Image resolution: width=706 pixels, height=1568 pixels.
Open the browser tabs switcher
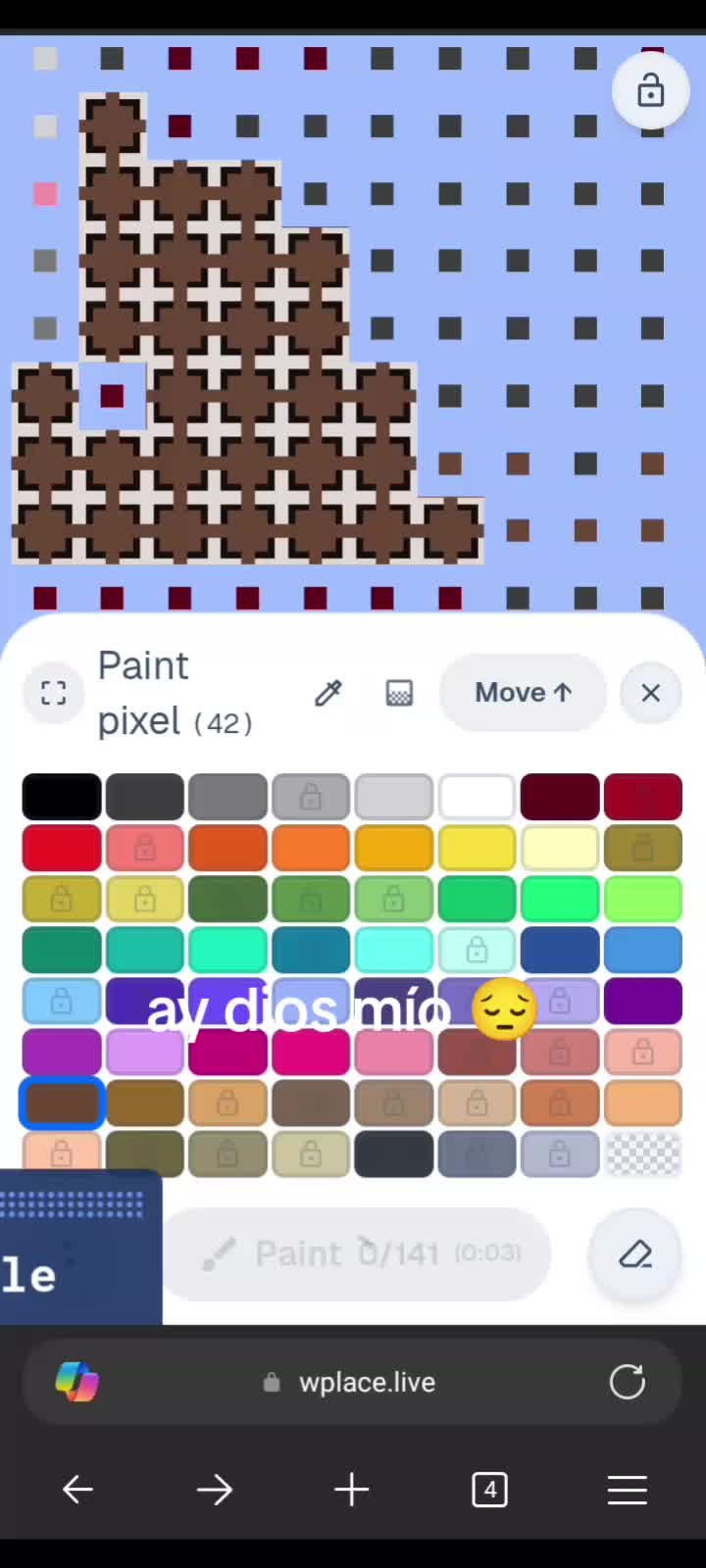click(x=489, y=1491)
